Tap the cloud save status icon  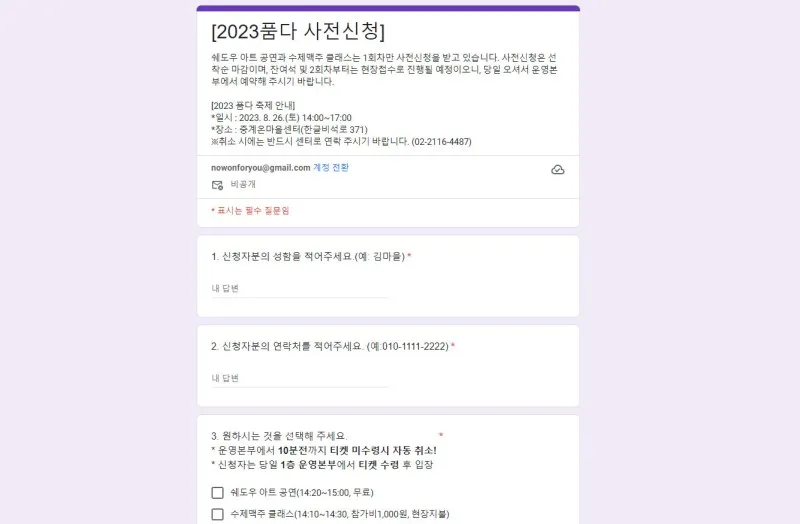558,170
